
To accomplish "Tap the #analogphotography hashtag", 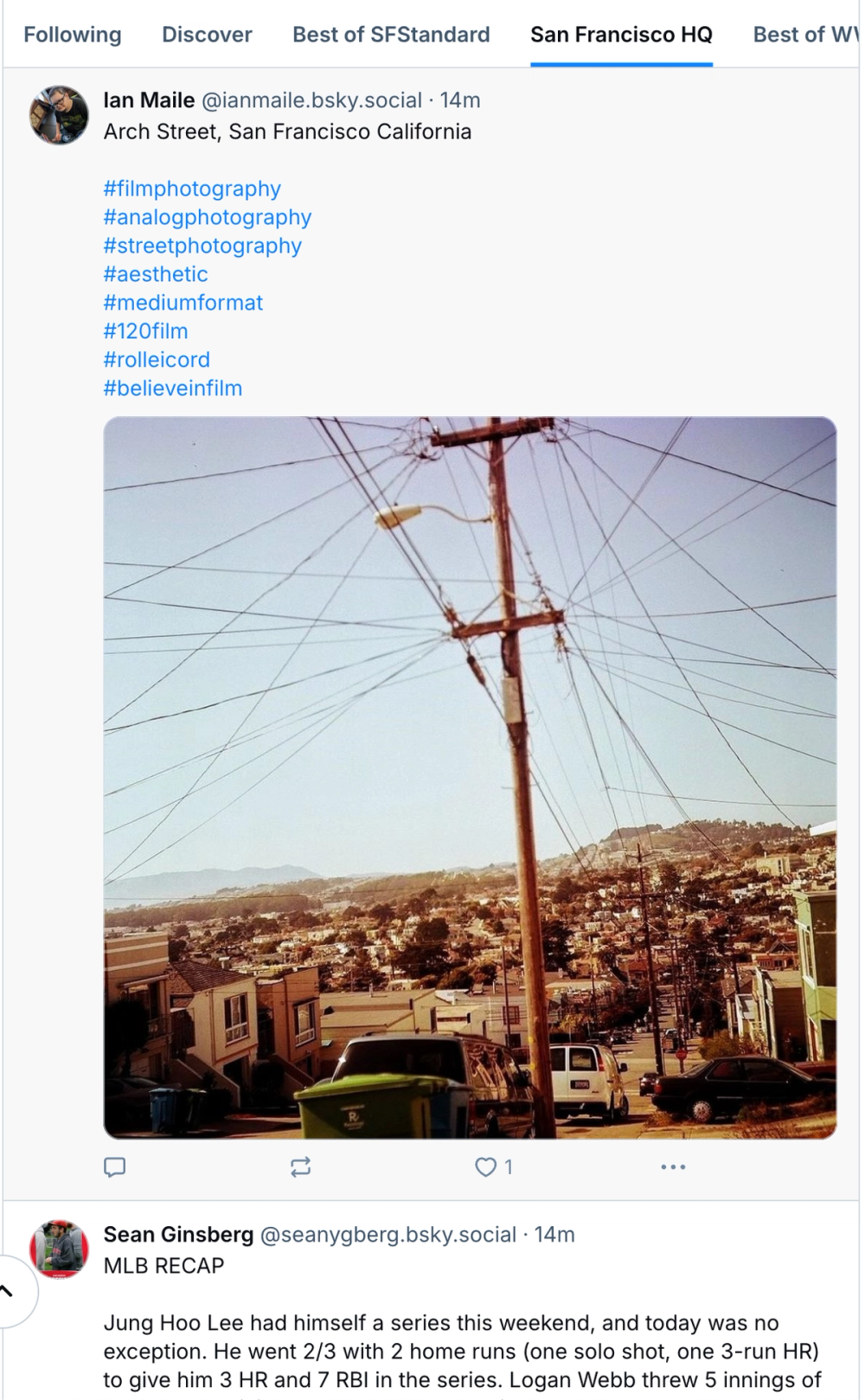I will 207,217.
